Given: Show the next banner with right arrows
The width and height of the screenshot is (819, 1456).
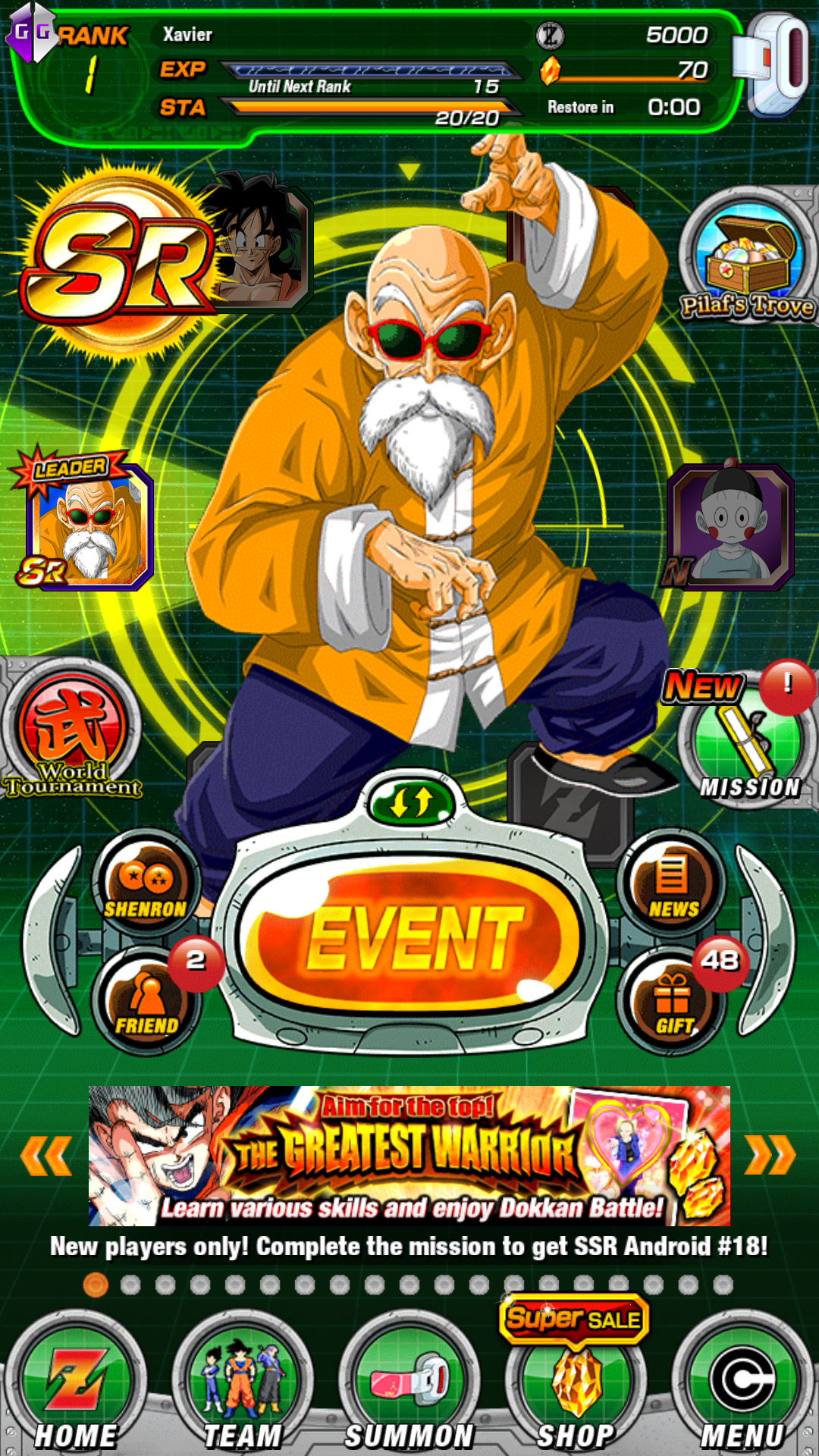Looking at the screenshot, I should [x=770, y=1155].
